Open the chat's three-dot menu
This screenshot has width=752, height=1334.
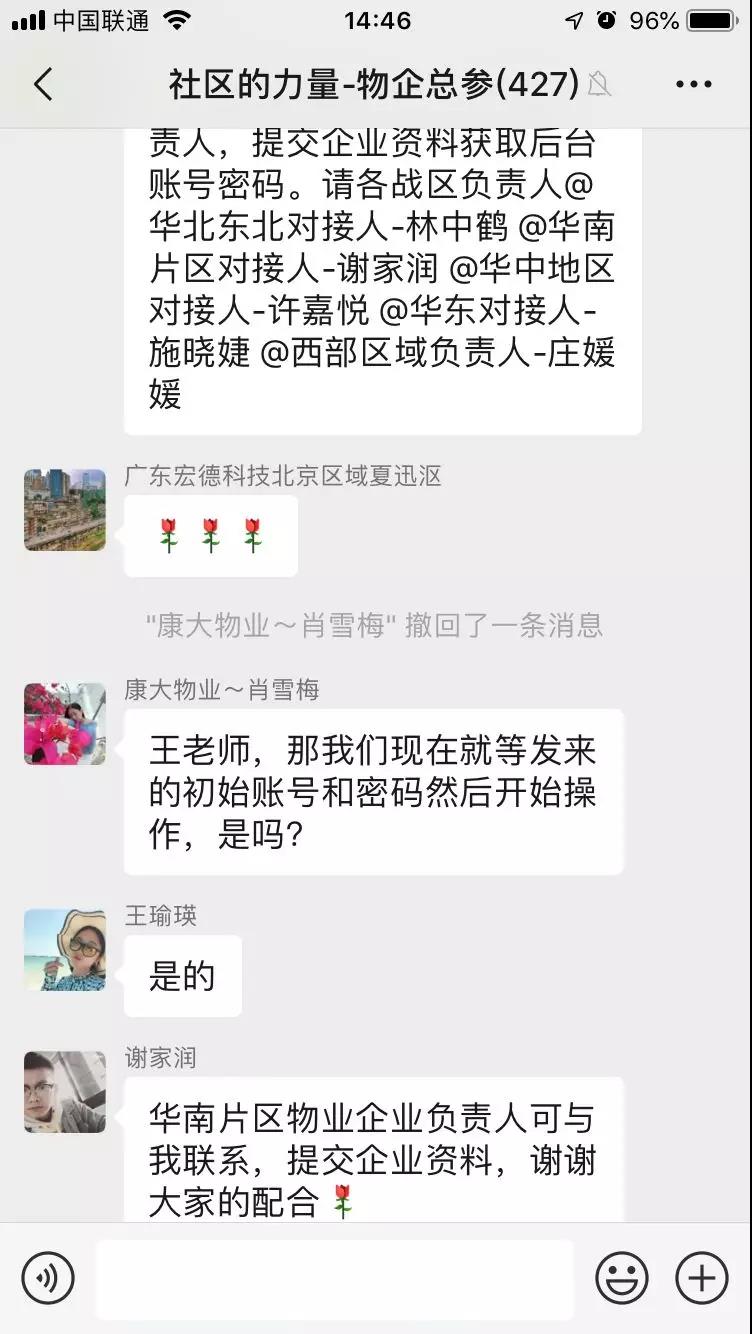click(x=693, y=85)
